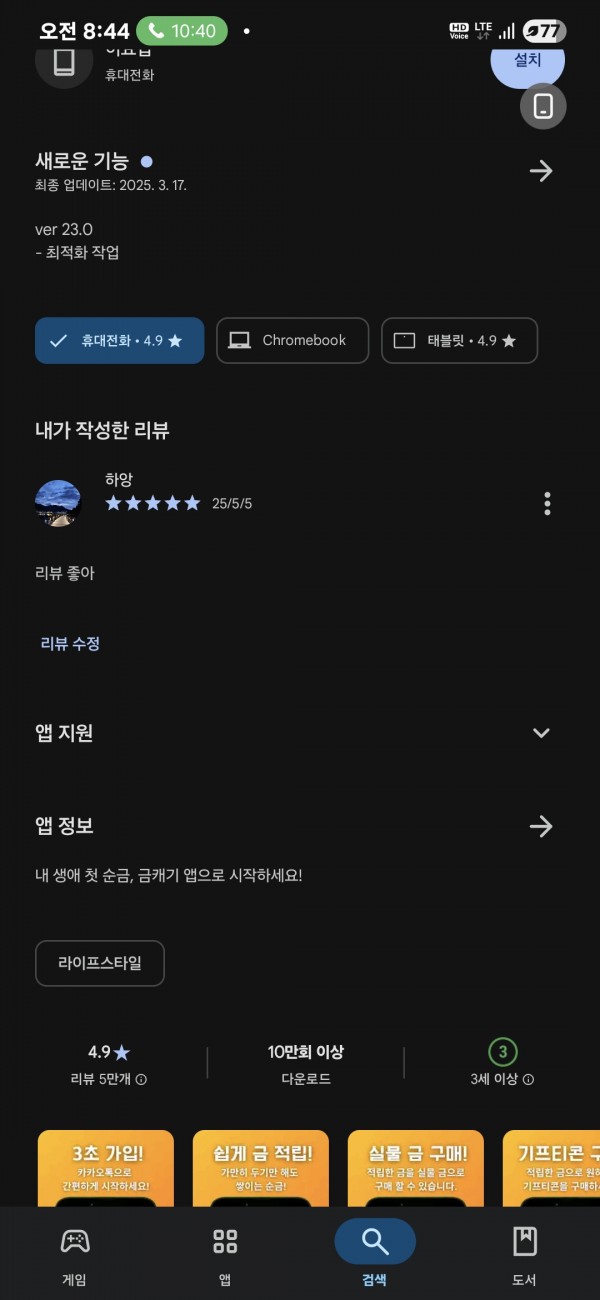
Task: Open the 쉽게 금 적립 screenshot
Action: (x=261, y=1168)
